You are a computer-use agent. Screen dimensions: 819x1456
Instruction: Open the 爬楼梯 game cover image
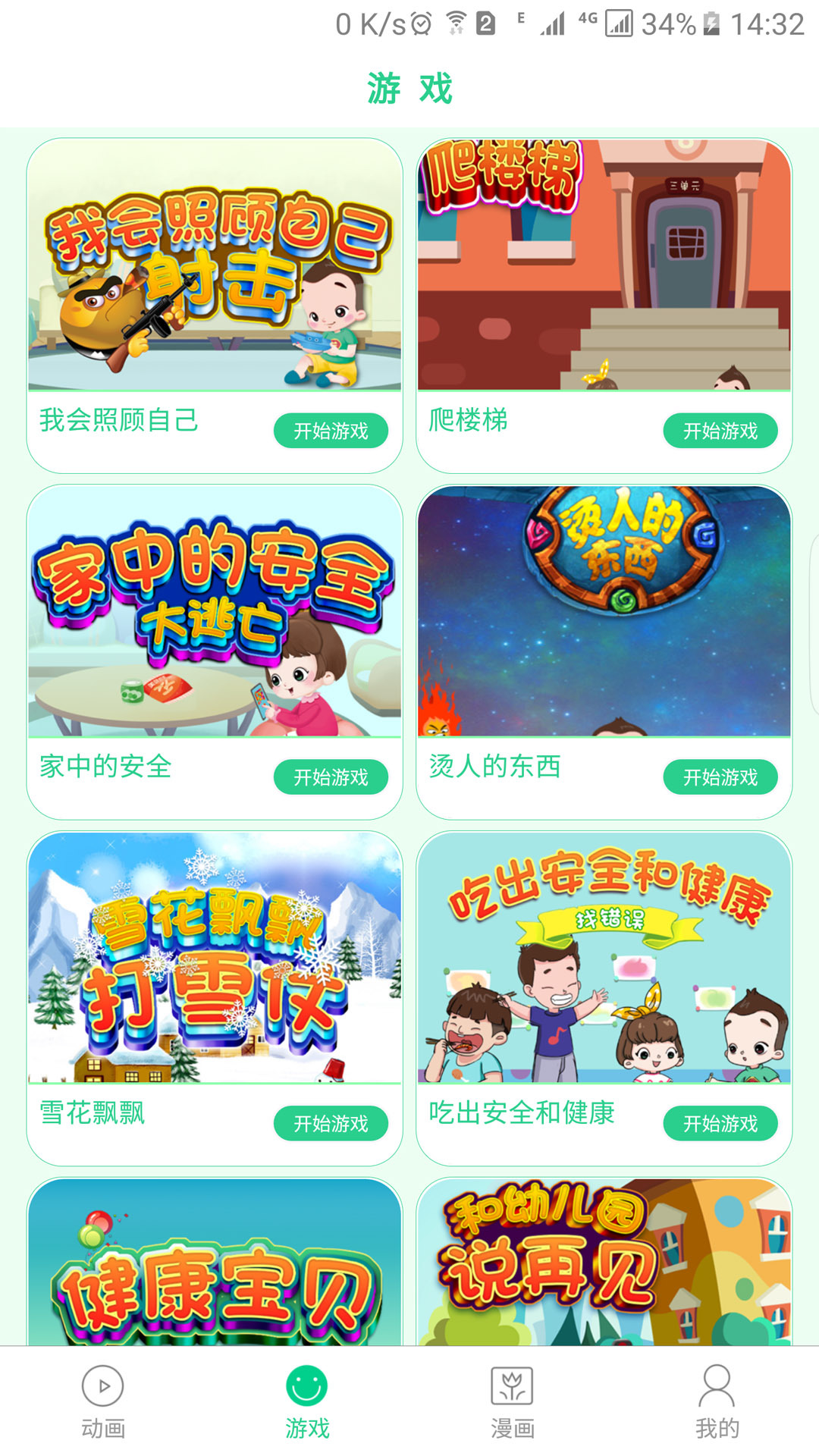click(x=603, y=265)
